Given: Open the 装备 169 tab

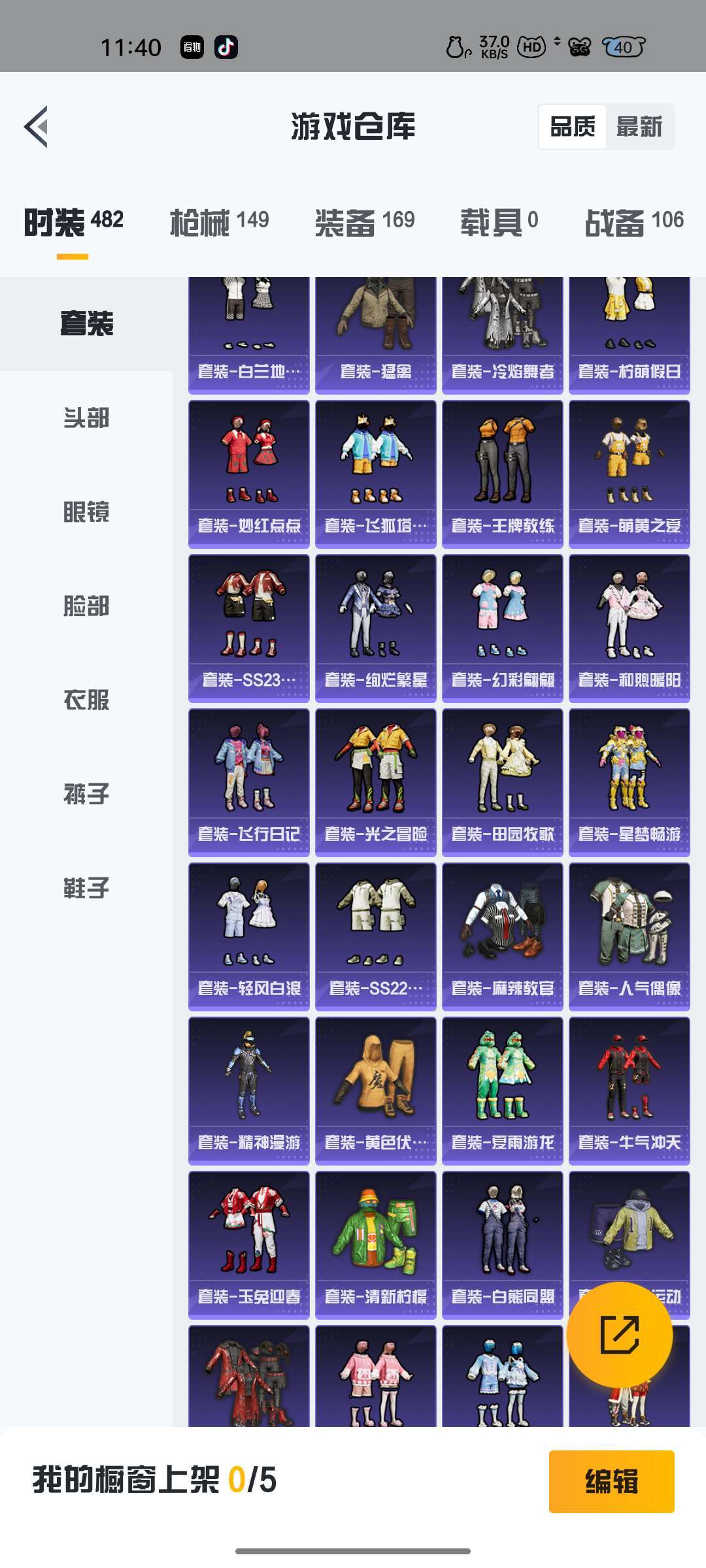Looking at the screenshot, I should pyautogui.click(x=365, y=221).
